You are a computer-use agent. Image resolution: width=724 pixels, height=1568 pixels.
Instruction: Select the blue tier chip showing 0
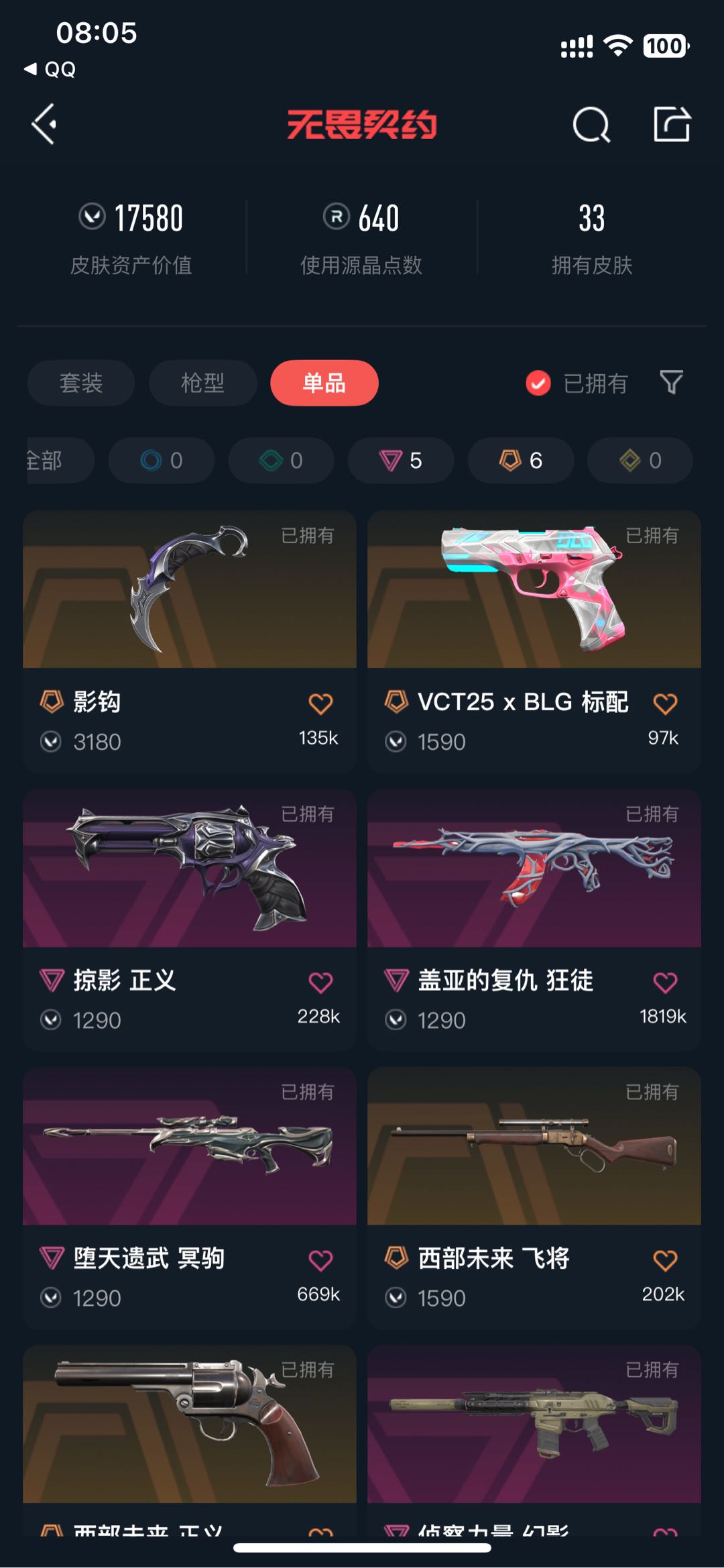click(x=162, y=460)
